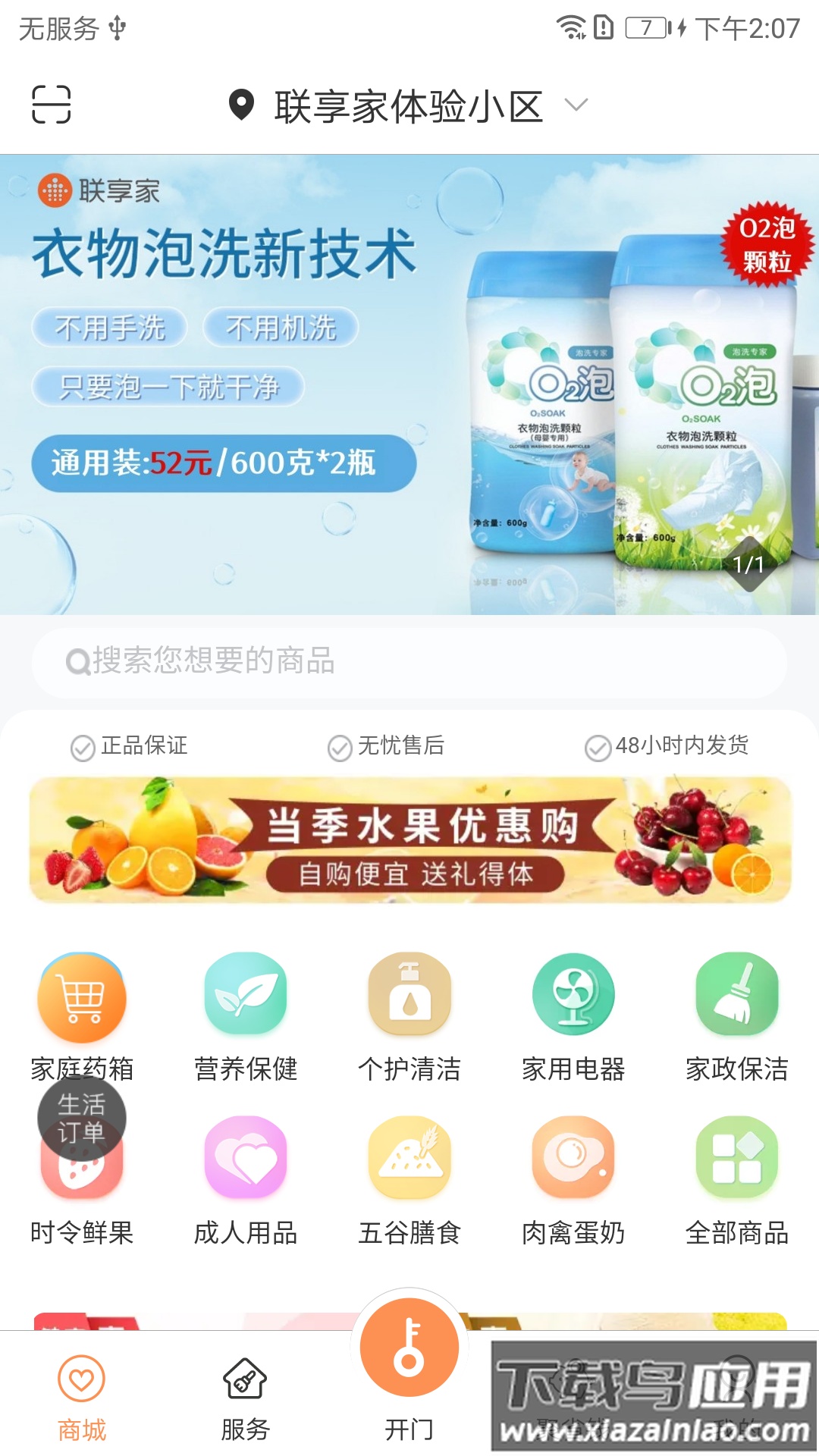Browse the 五谷膳食 category
819x1456 pixels.
click(x=409, y=1181)
